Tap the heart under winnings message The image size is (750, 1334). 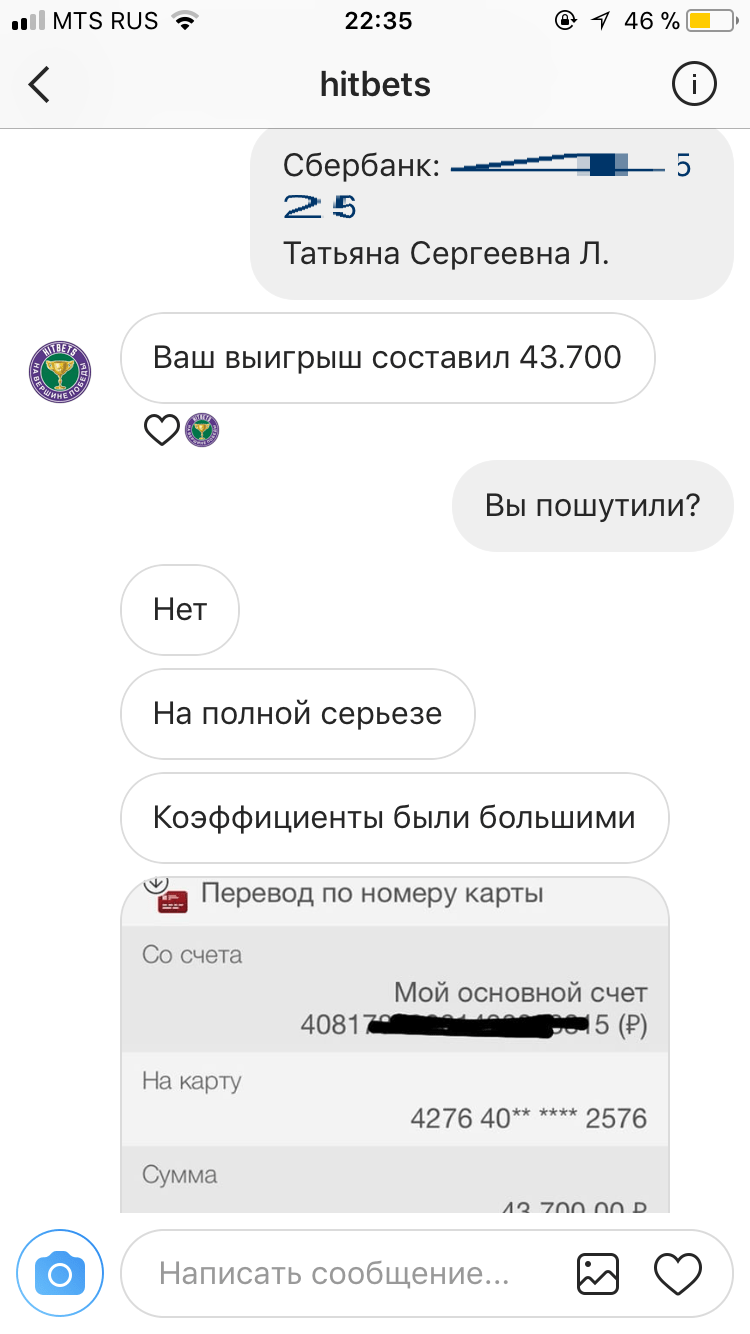pos(161,431)
